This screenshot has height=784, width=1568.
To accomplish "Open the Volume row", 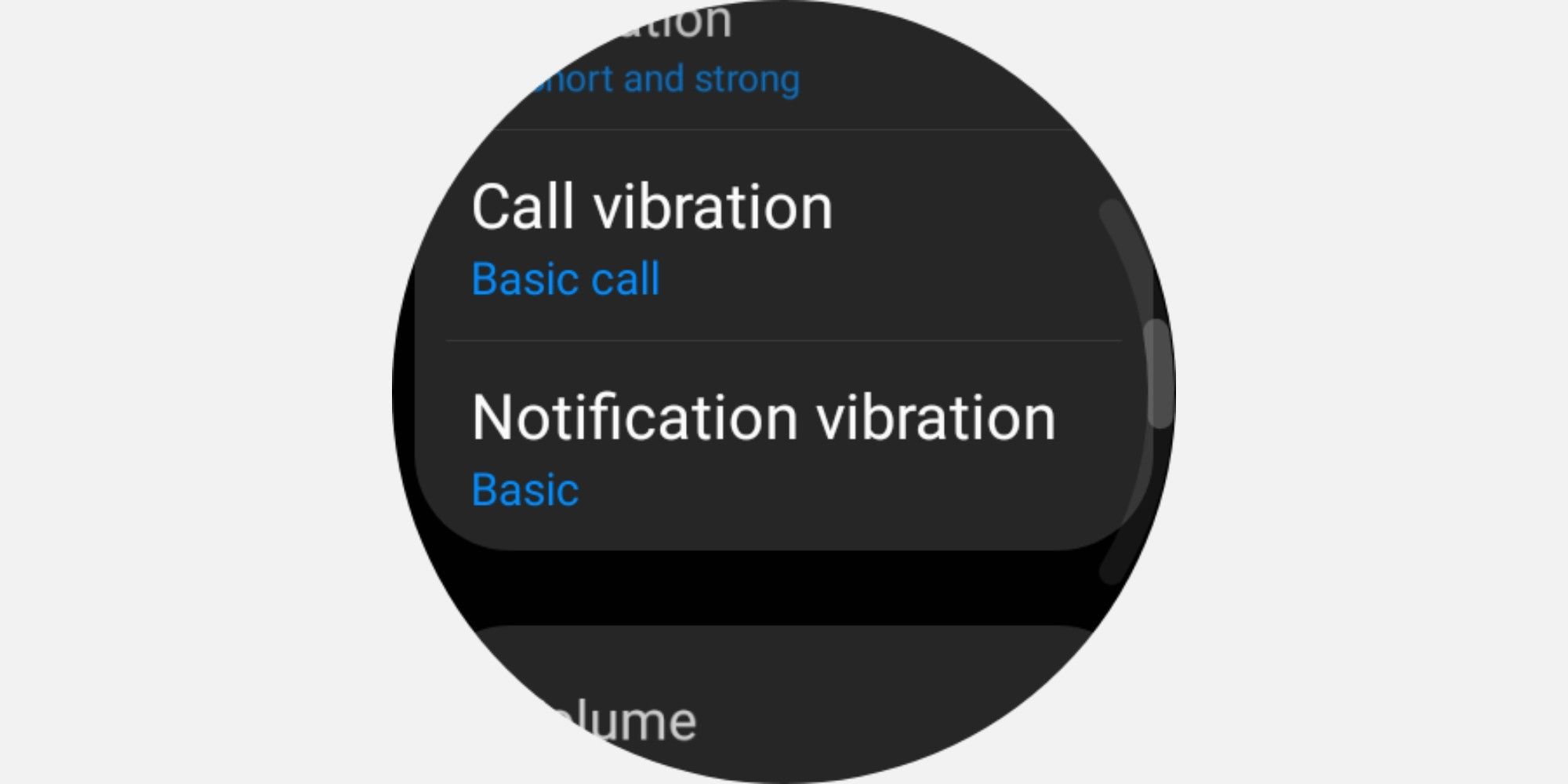I will click(627, 720).
